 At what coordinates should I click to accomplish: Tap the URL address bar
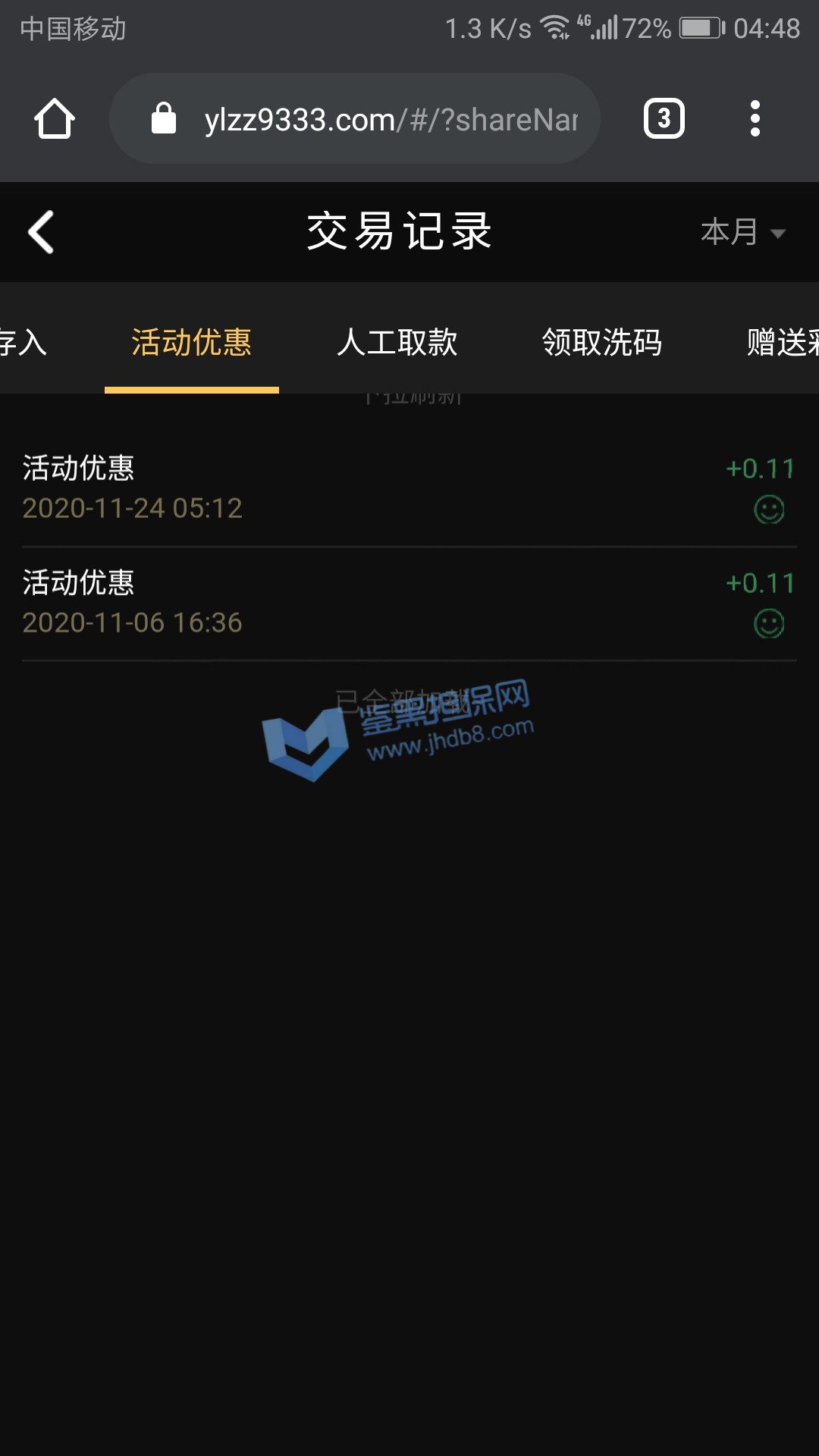point(364,119)
